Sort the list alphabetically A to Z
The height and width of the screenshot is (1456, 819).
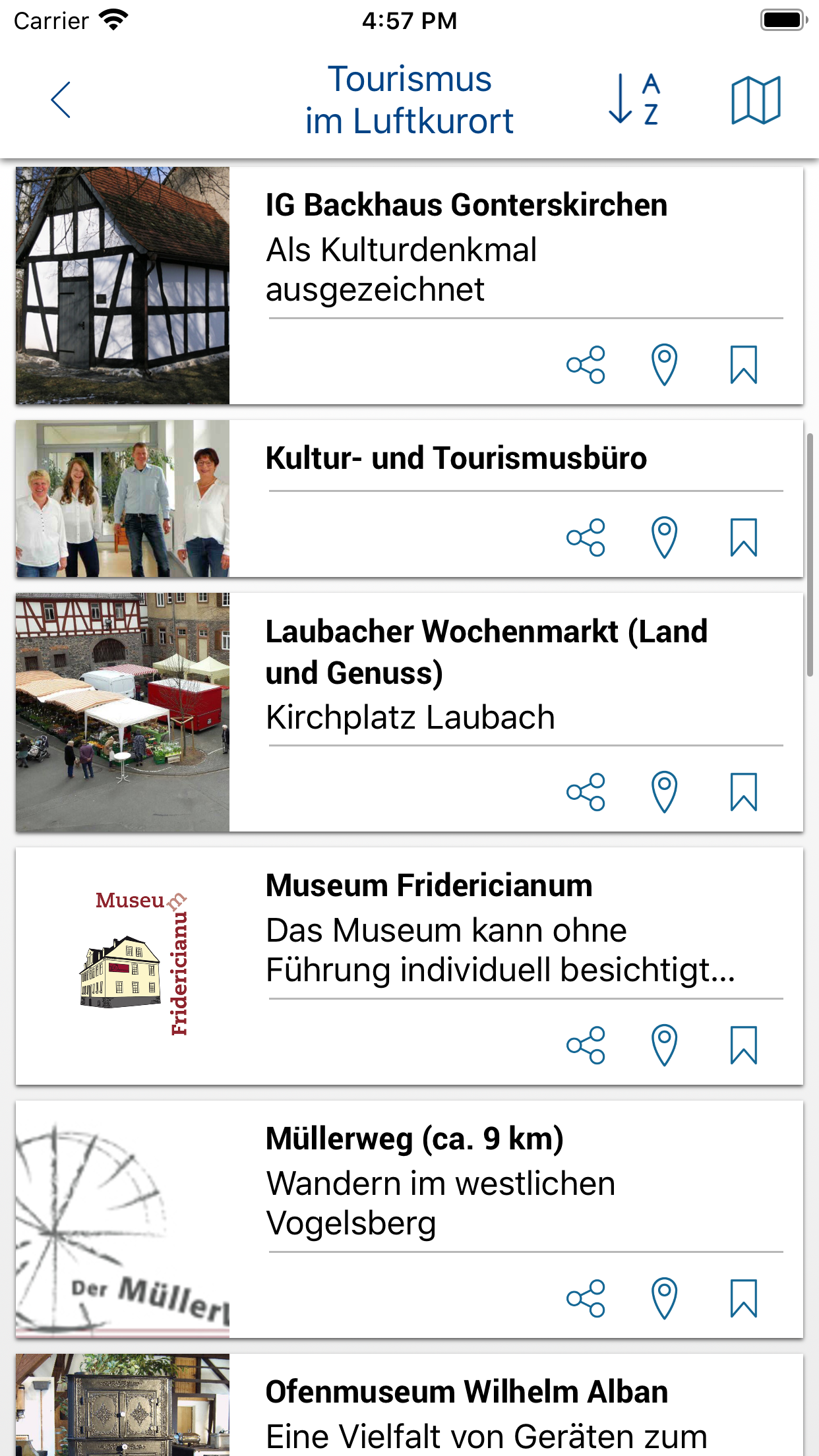pyautogui.click(x=634, y=100)
